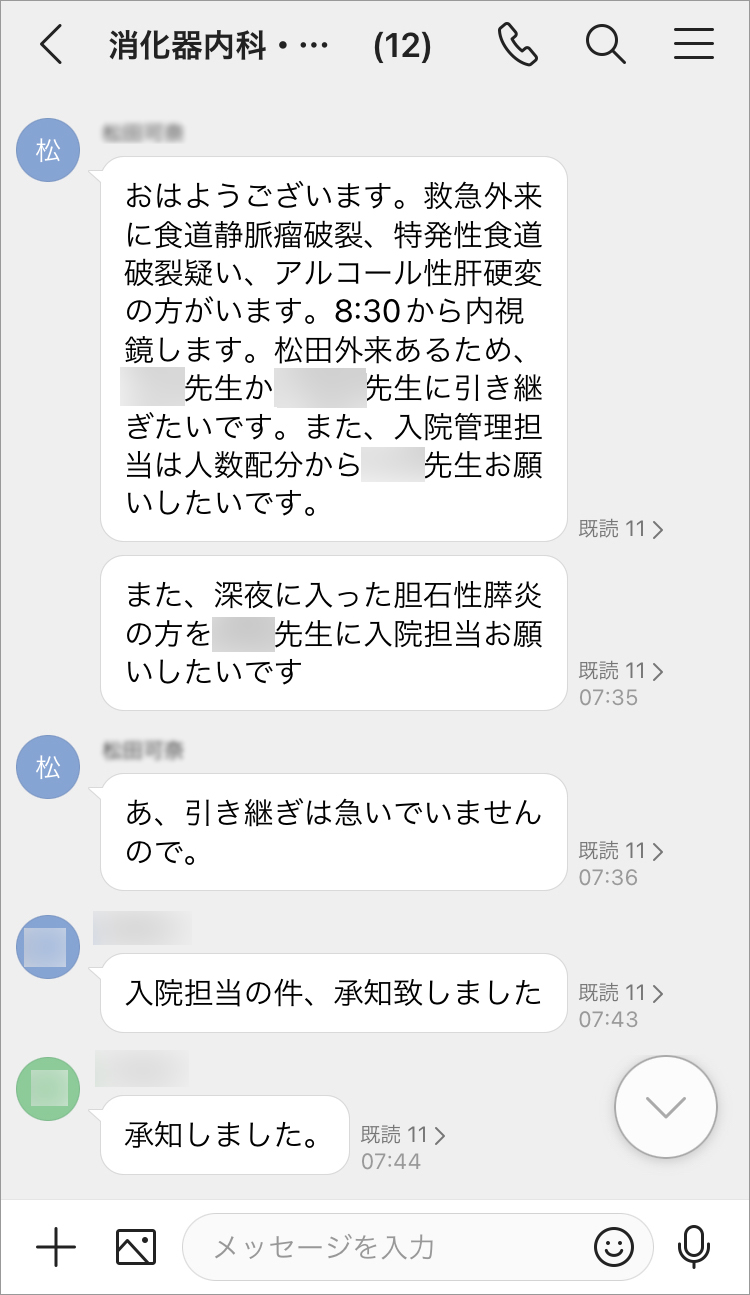Check 既読 11 on the 07:43 message
This screenshot has height=1295, width=750.
pos(620,993)
